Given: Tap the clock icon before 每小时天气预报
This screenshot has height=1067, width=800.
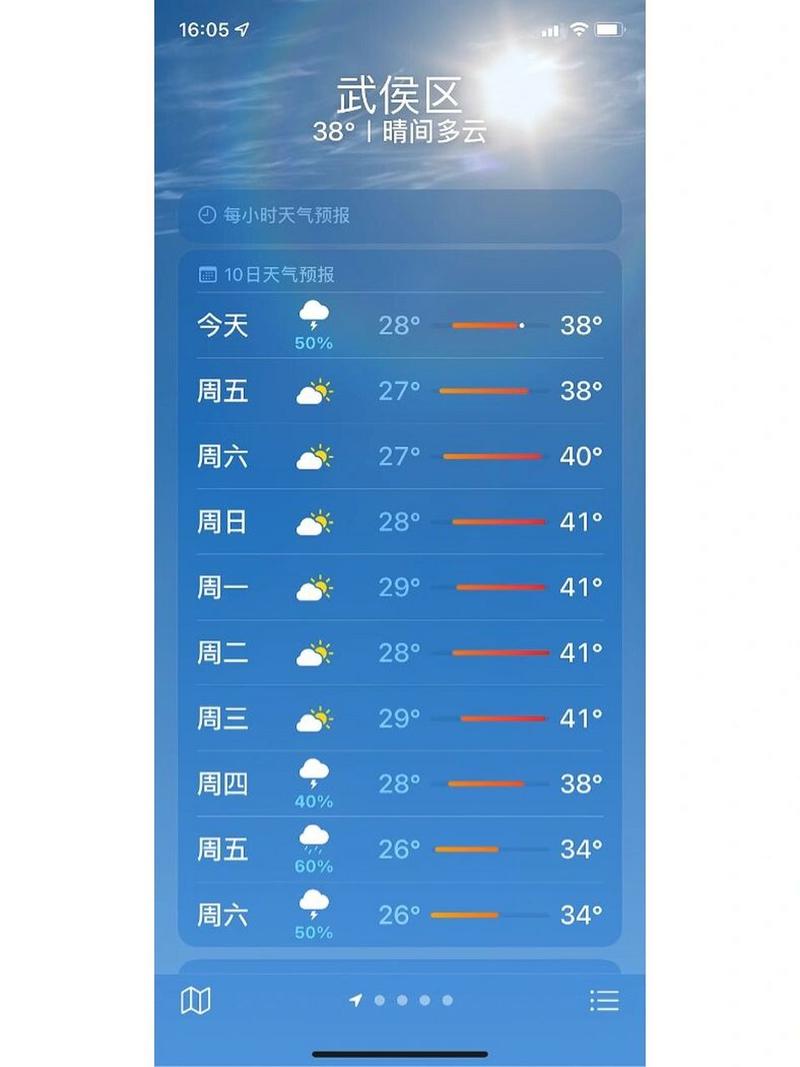Looking at the screenshot, I should coord(209,213).
